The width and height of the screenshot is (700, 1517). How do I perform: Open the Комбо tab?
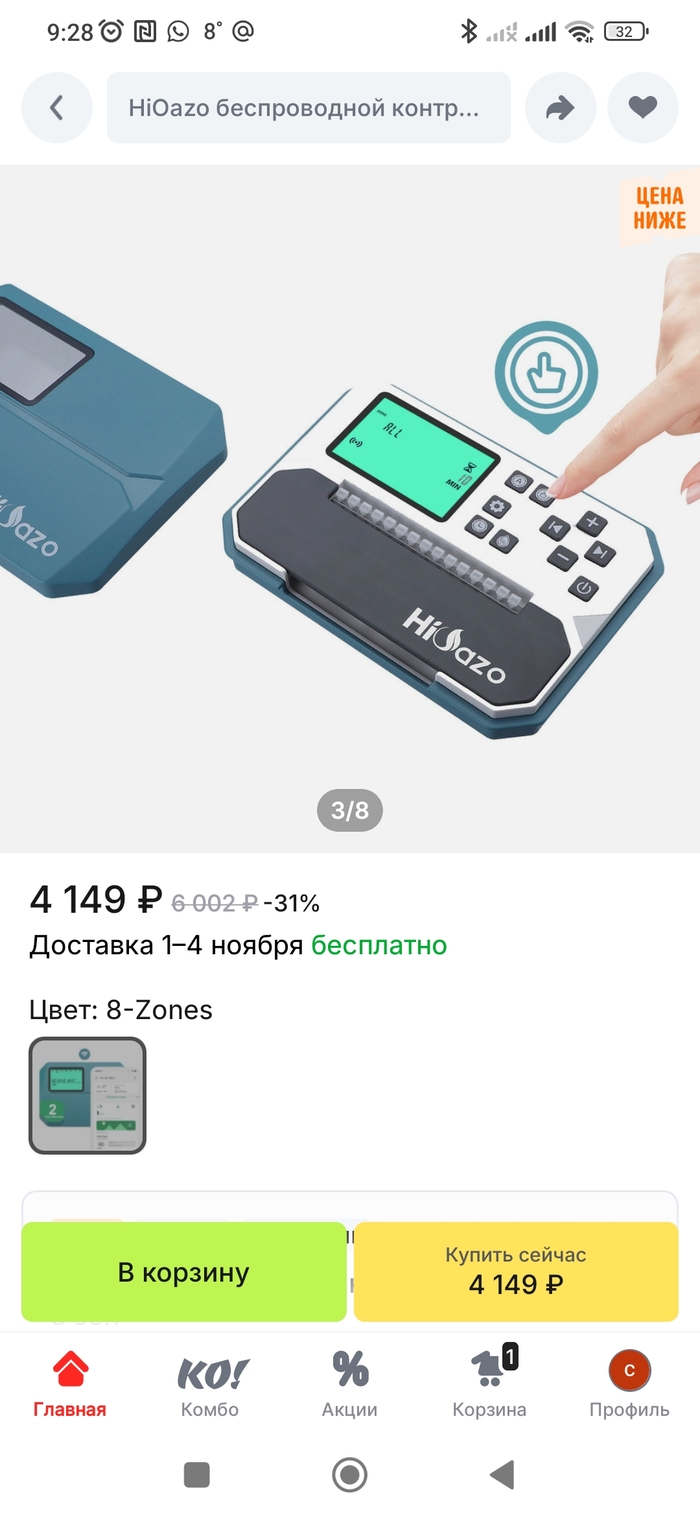tap(210, 1384)
